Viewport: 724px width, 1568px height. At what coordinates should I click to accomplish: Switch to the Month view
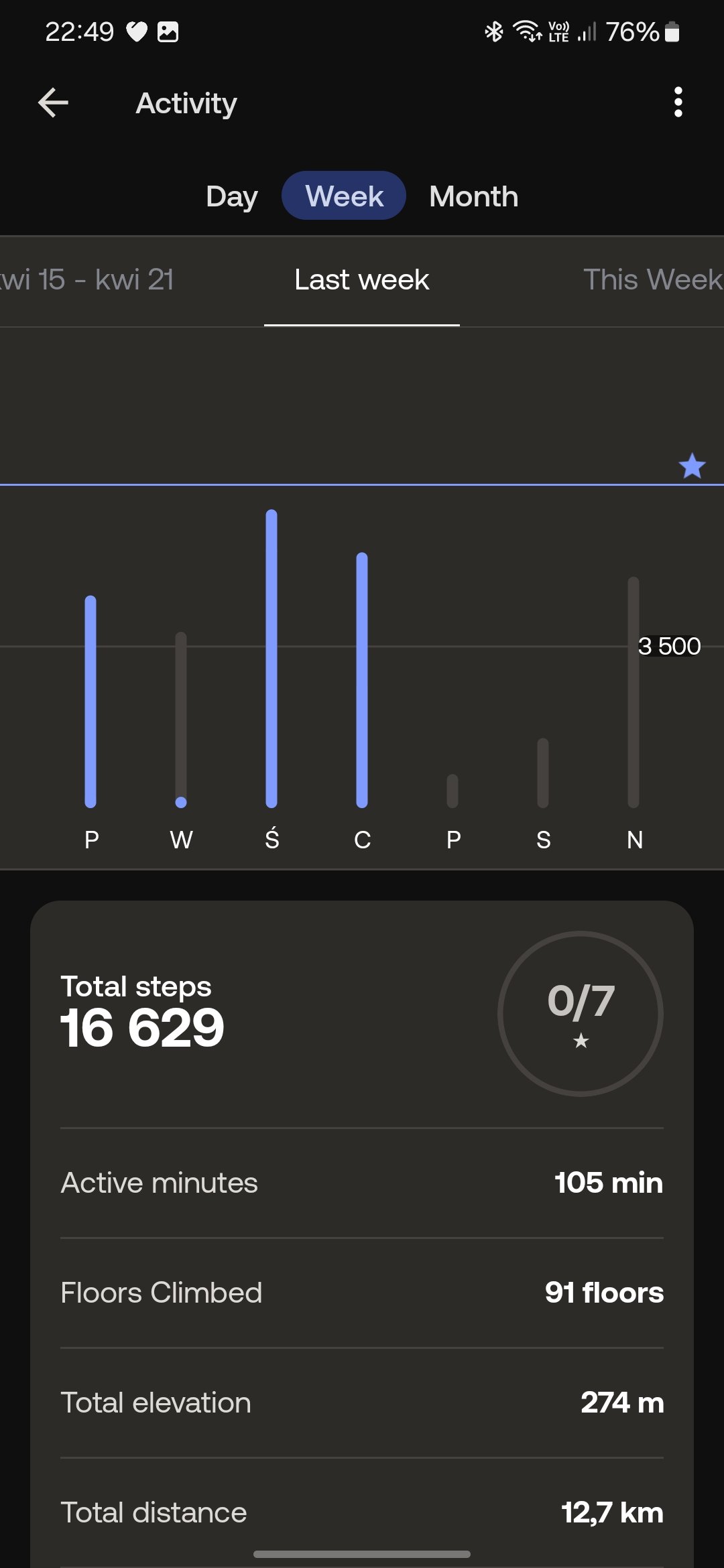pos(474,196)
